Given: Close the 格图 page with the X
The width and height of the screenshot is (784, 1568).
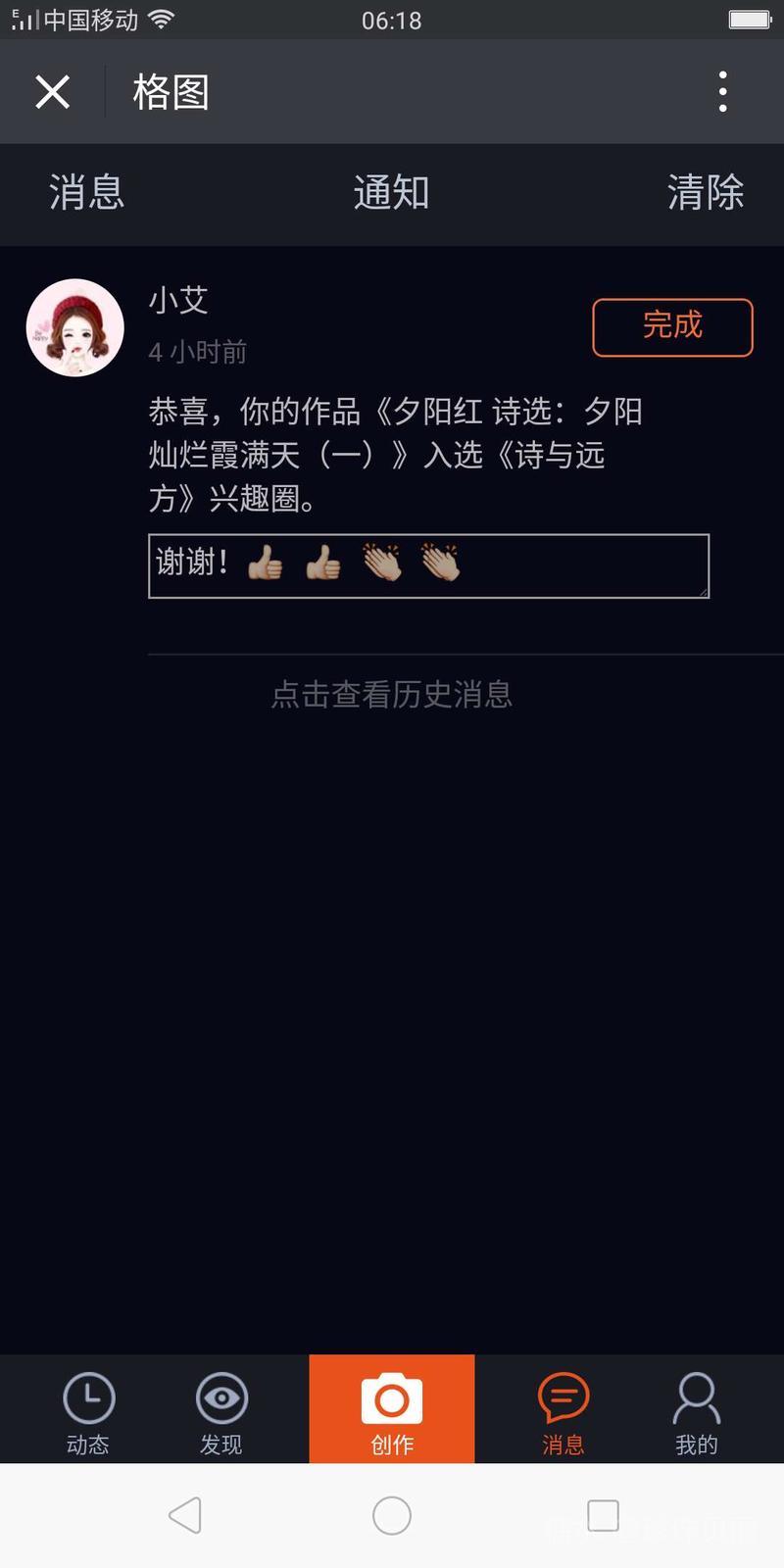Looking at the screenshot, I should point(52,92).
